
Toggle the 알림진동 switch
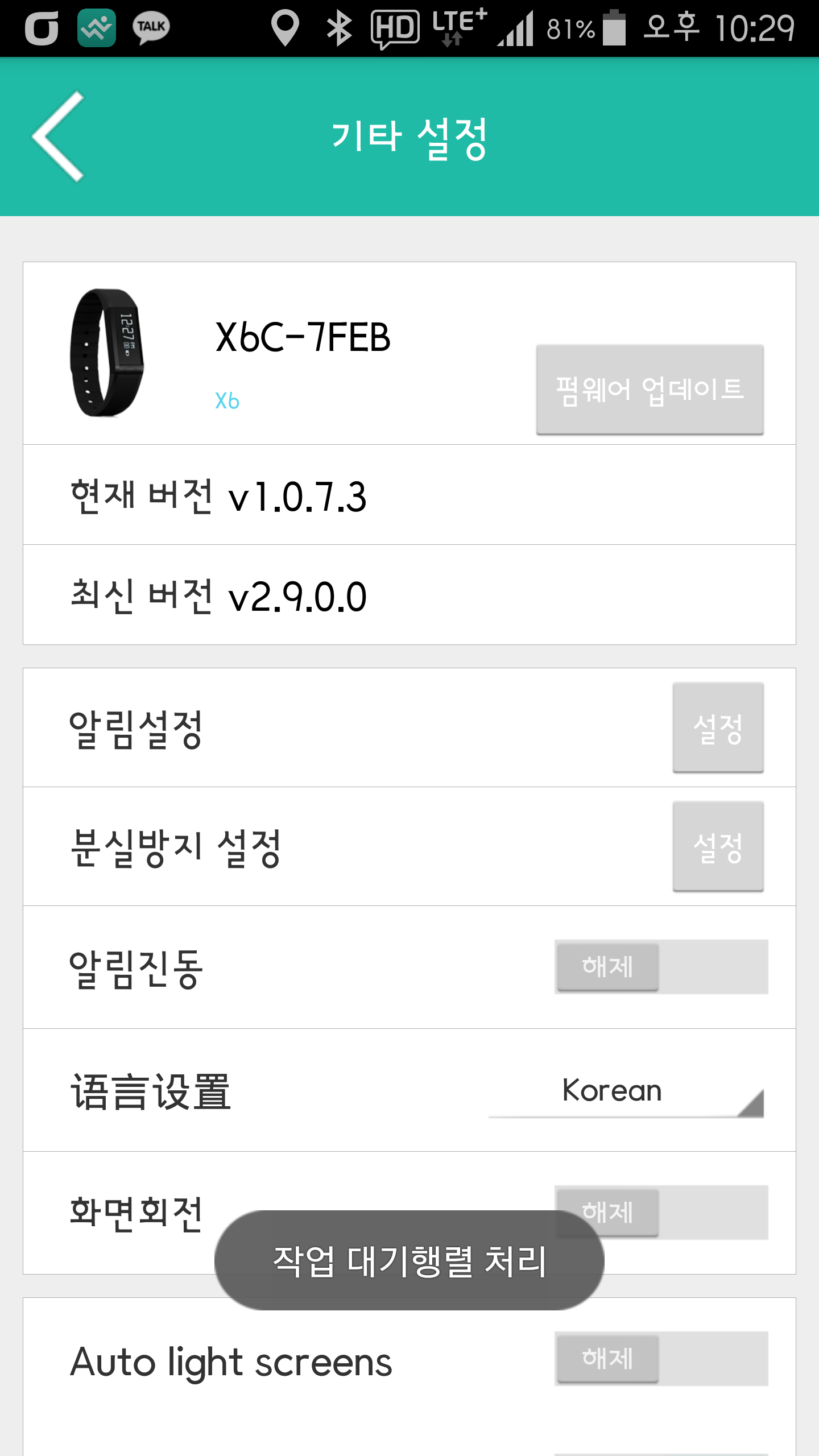[x=661, y=967]
